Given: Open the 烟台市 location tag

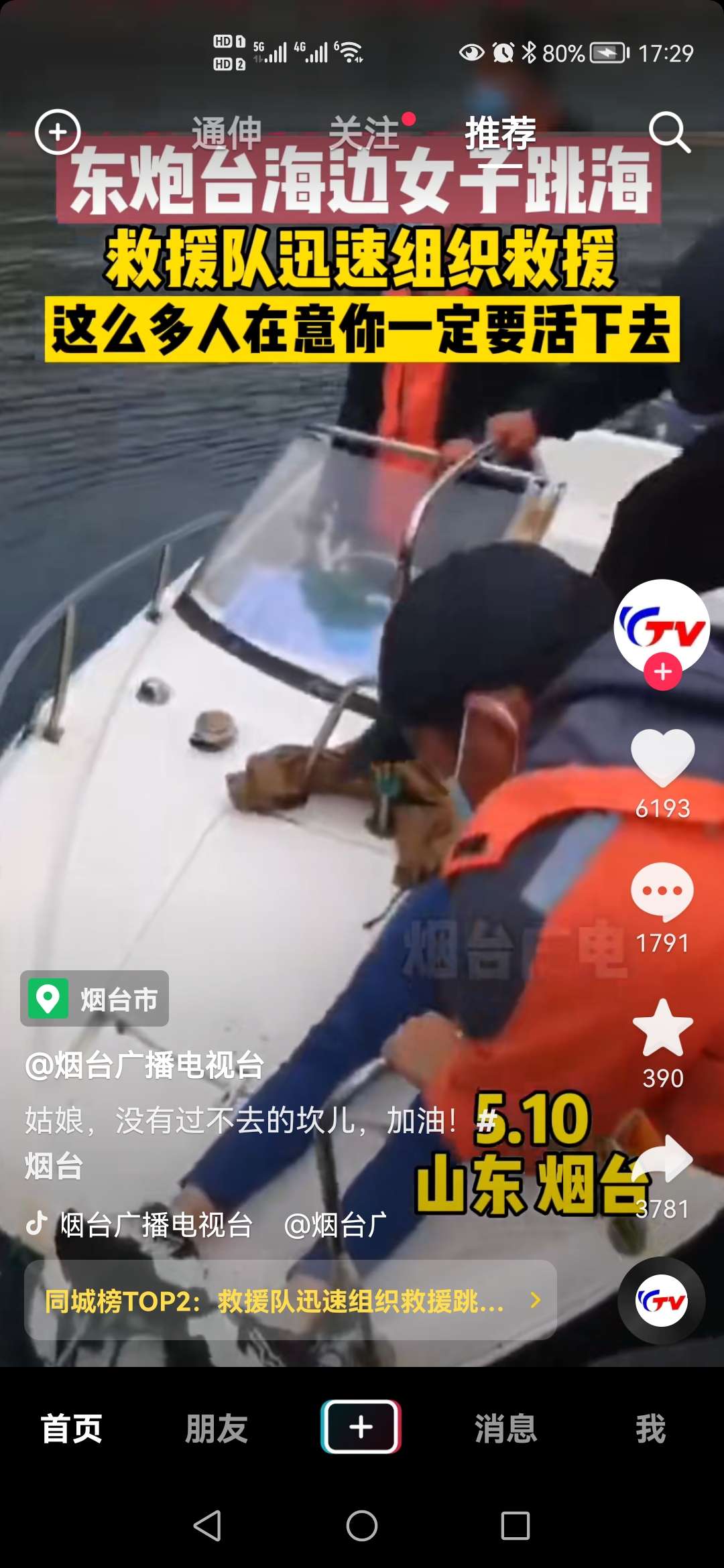Looking at the screenshot, I should pyautogui.click(x=95, y=998).
